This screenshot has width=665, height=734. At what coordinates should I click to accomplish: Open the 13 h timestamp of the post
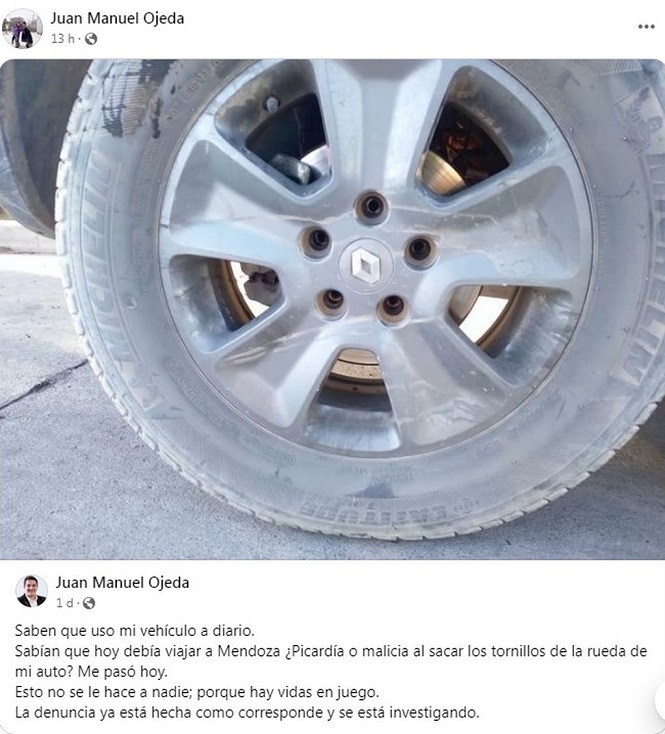click(63, 39)
